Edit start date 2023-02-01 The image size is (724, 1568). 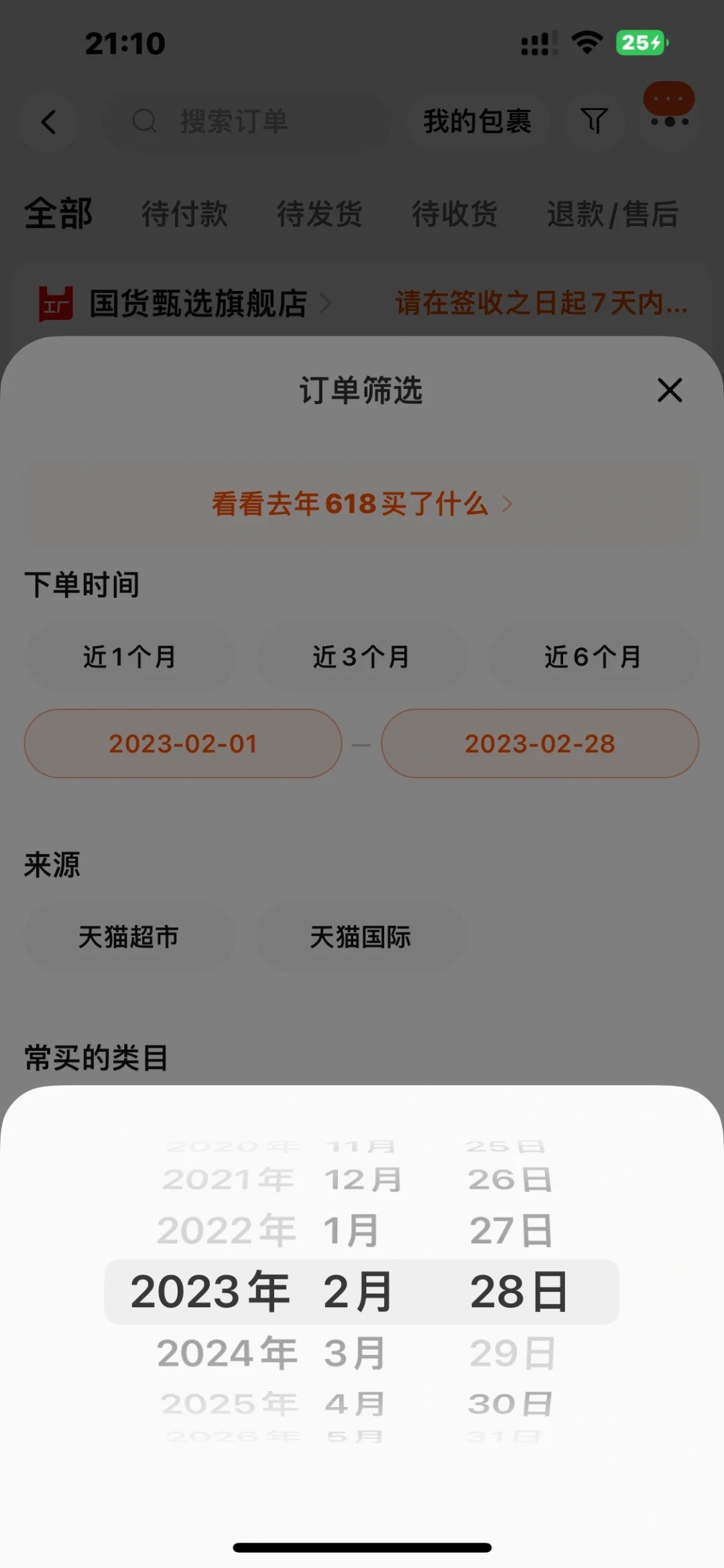tap(183, 743)
